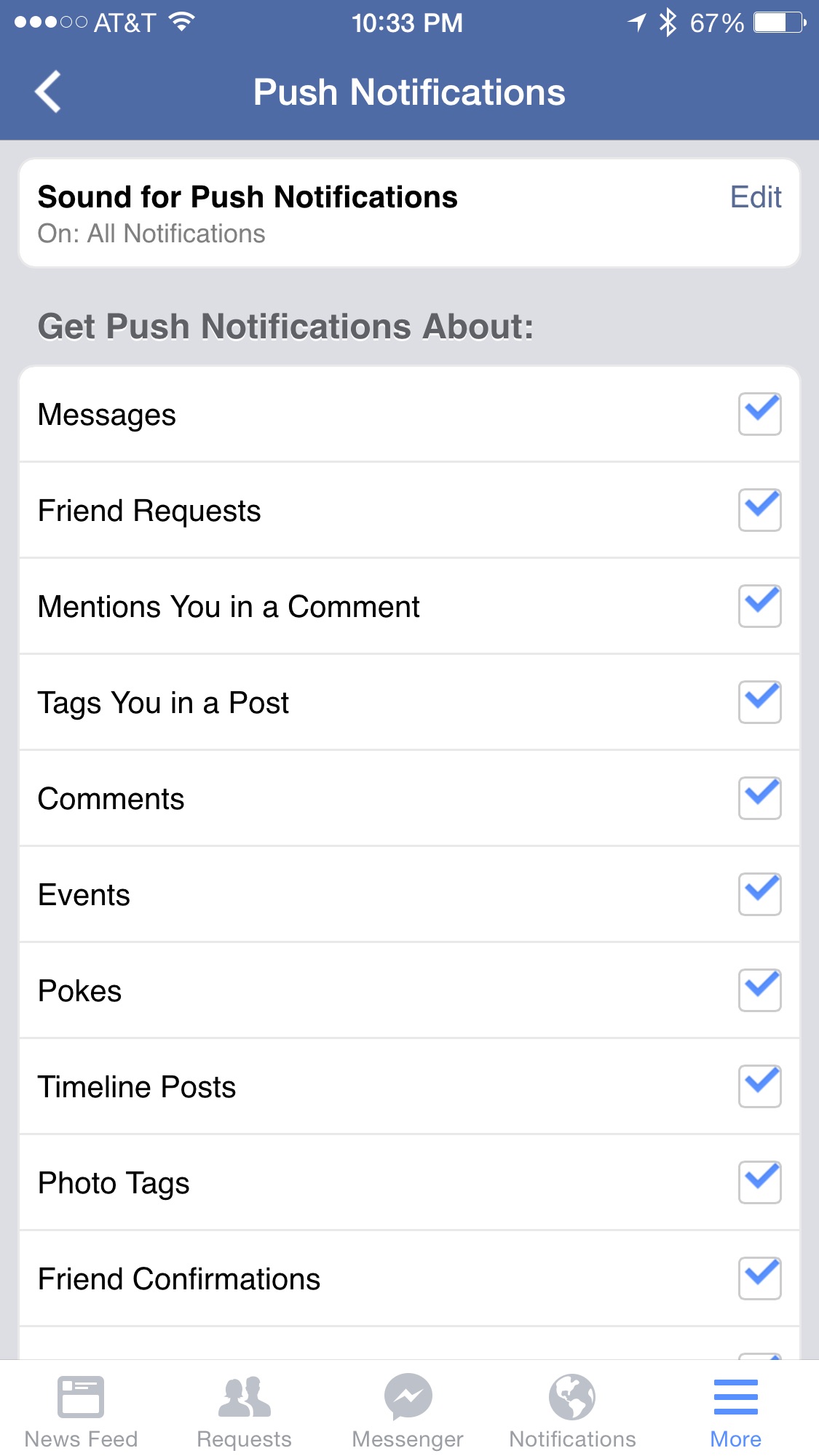Toggle Mentions You in a Comment checkbox
Image resolution: width=819 pixels, height=1456 pixels.
coord(759,606)
